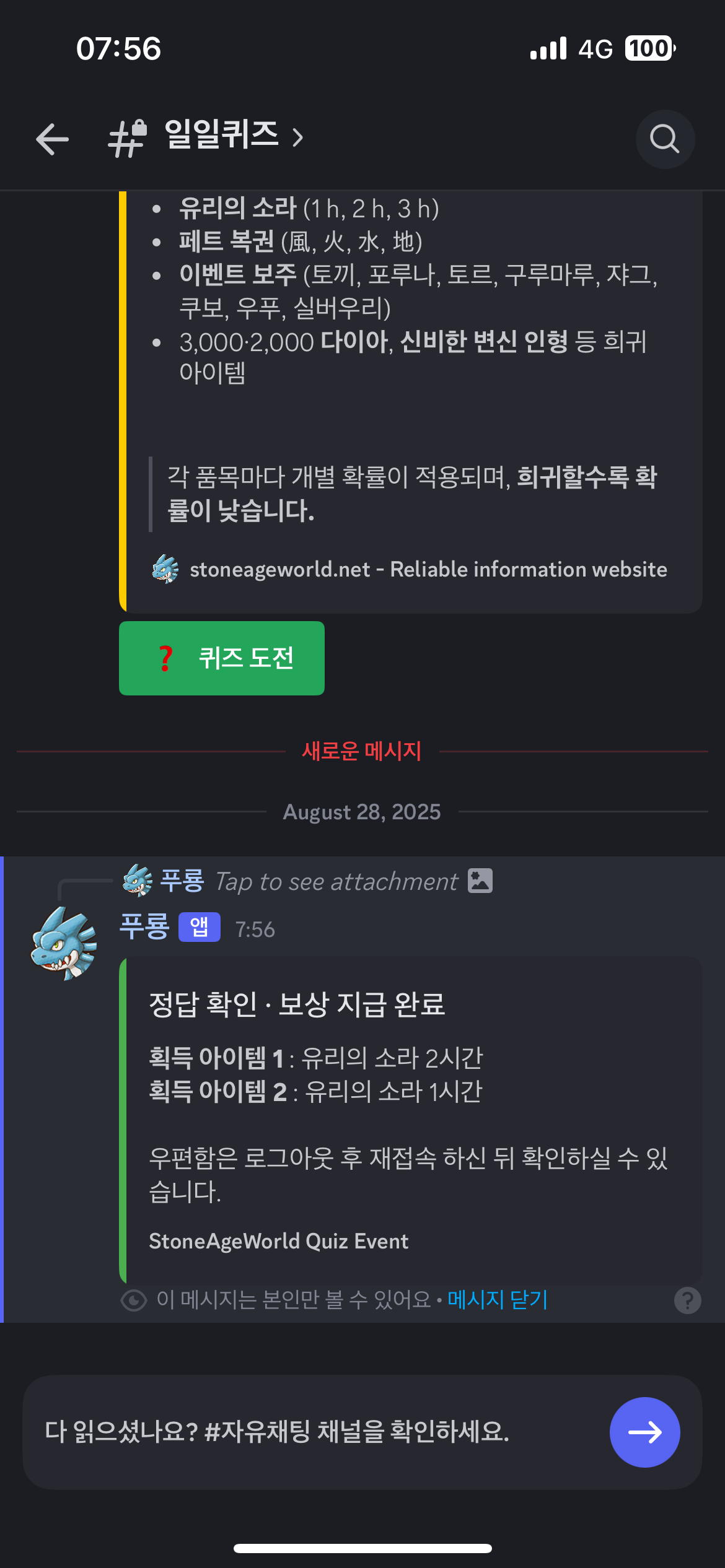The image size is (725, 1568).
Task: Open 푸룡's profile avatar
Action: click(64, 943)
